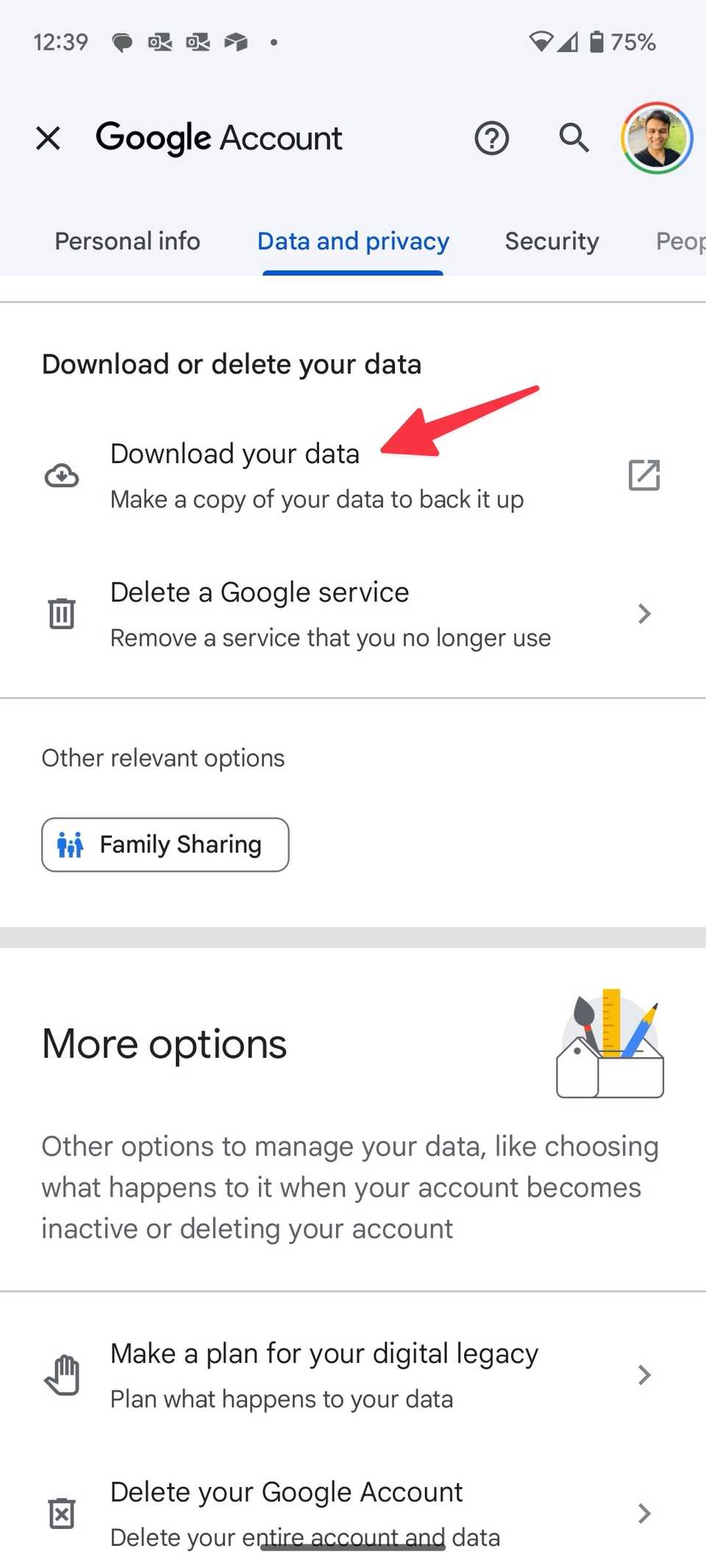Viewport: 706px width, 1568px height.
Task: Close the Google Account screen
Action: (48, 138)
